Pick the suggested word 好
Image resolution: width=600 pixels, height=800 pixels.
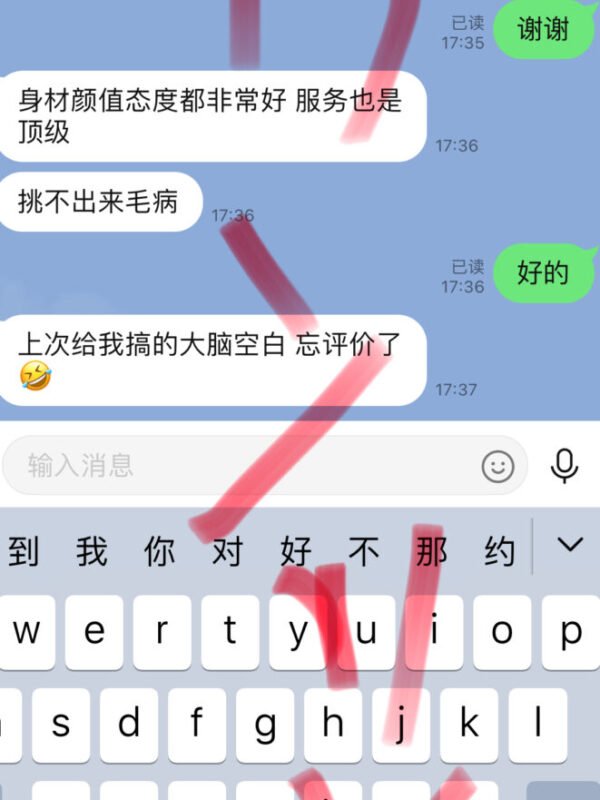[295, 551]
